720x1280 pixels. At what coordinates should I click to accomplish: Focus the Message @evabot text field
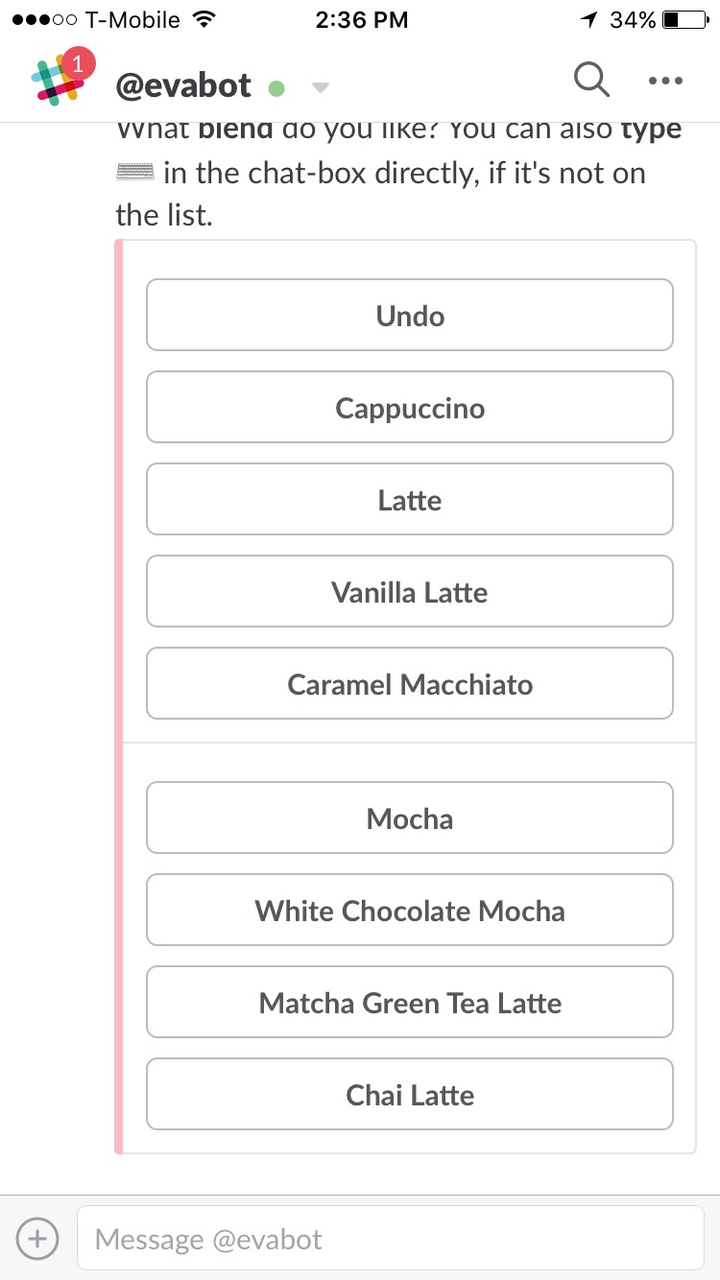(390, 1239)
